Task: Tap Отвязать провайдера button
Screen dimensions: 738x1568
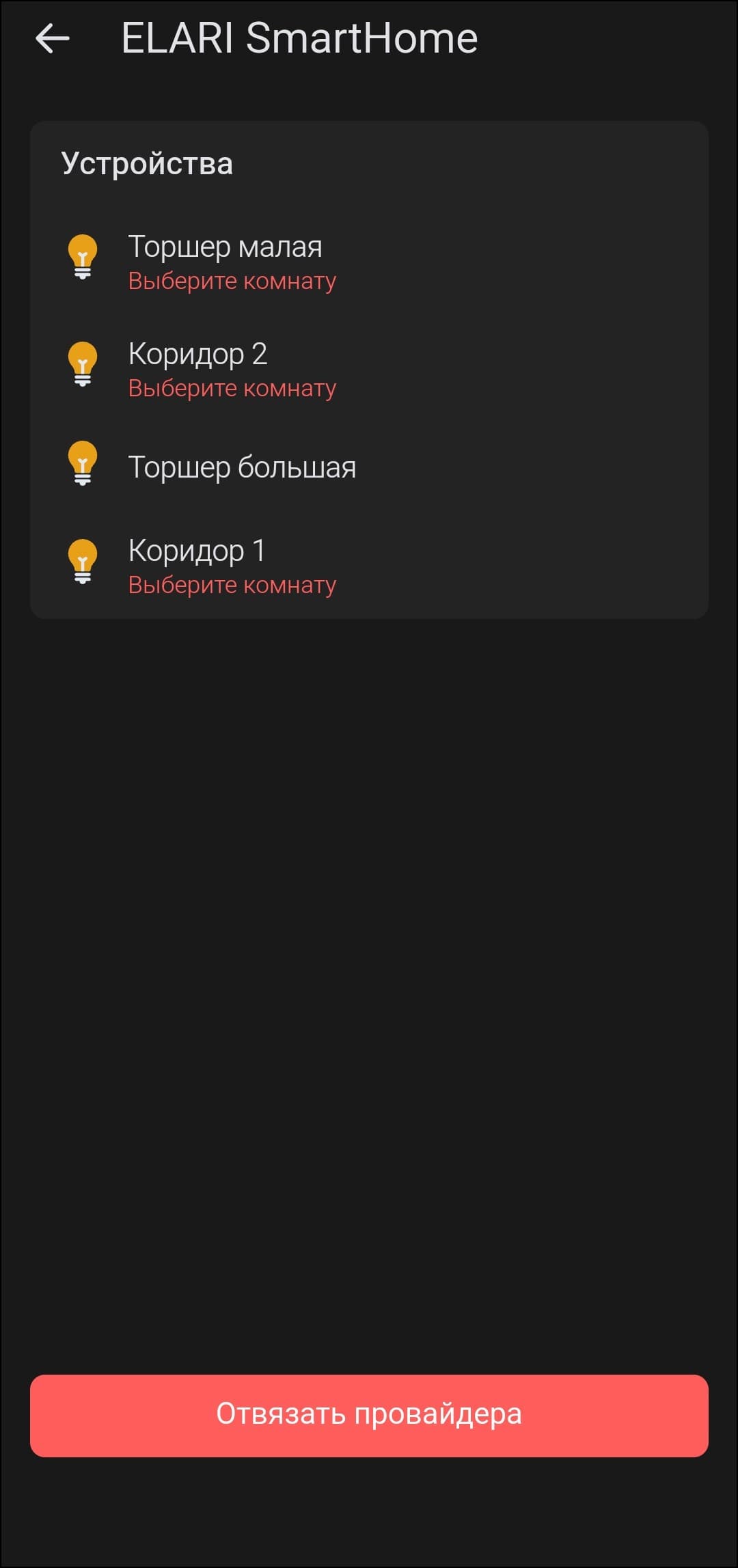Action: (x=369, y=1414)
